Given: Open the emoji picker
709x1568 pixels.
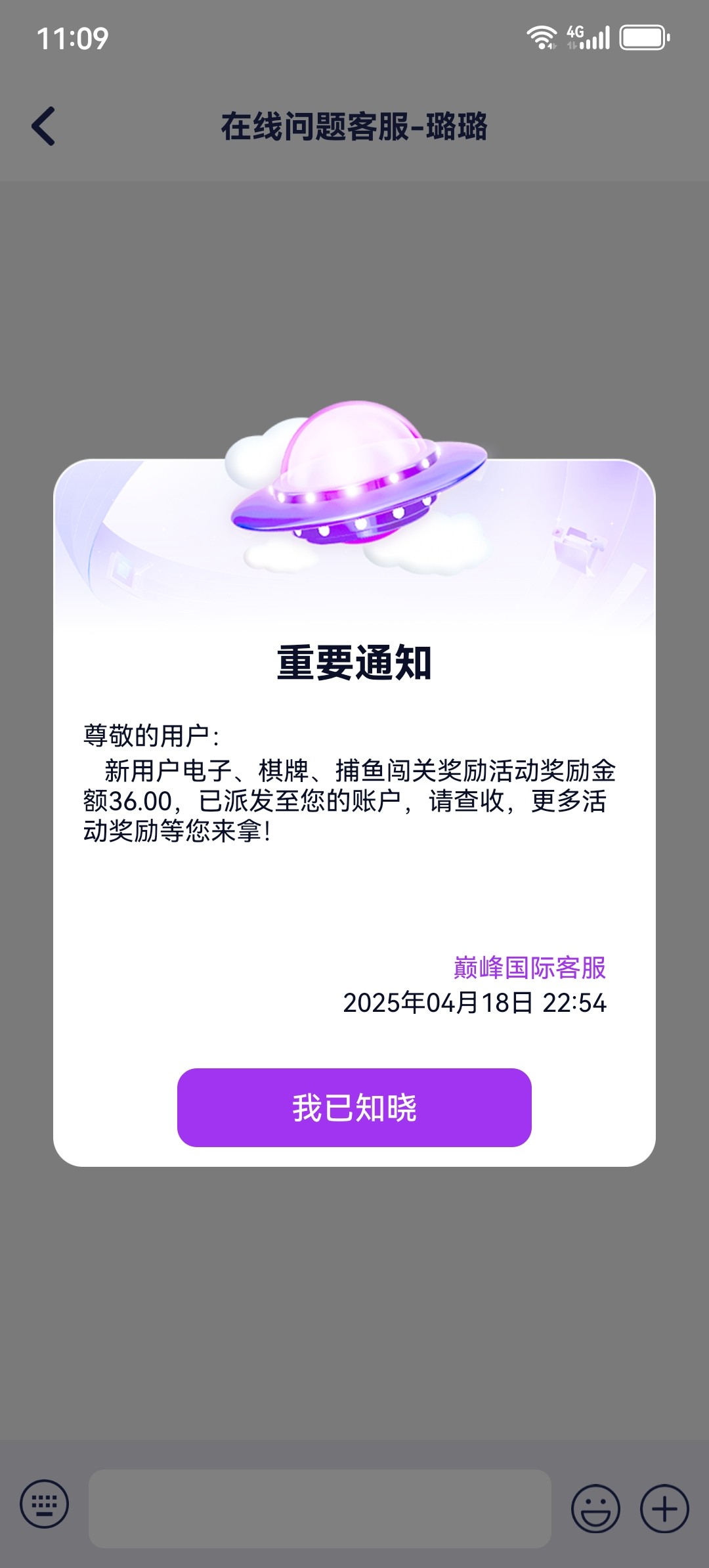Looking at the screenshot, I should click(595, 1508).
